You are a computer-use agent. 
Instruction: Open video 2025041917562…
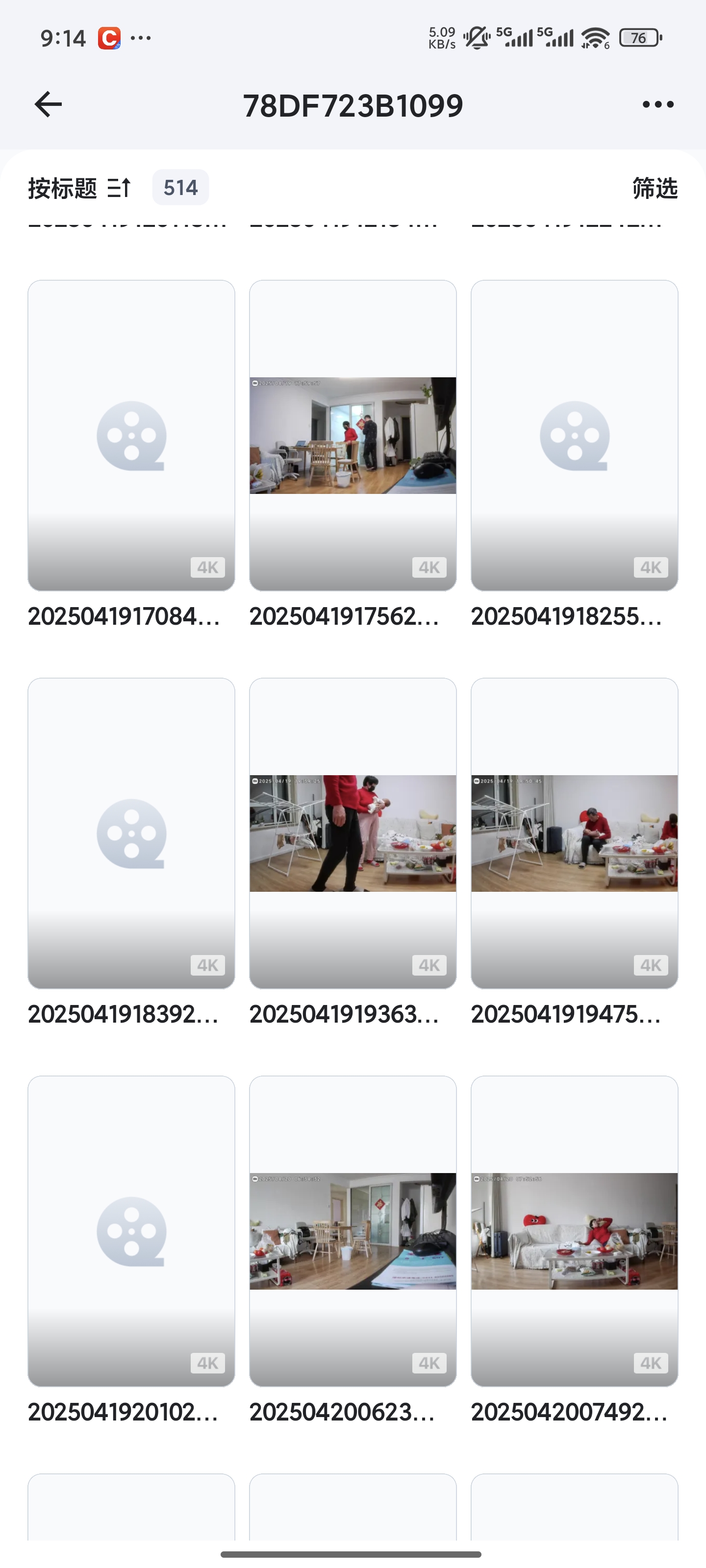[353, 435]
